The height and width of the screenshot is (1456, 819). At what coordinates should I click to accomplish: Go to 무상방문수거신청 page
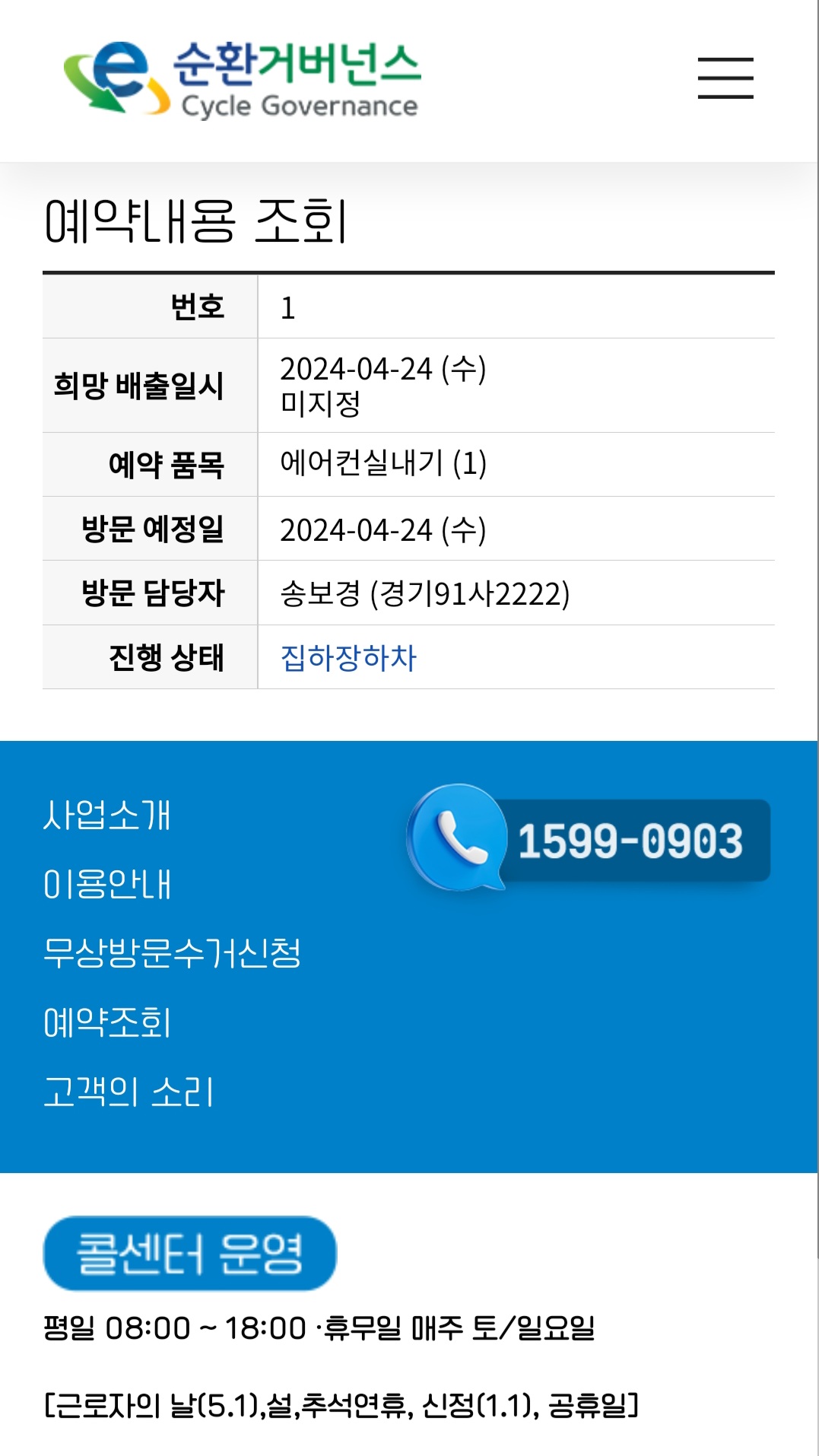pos(172,953)
